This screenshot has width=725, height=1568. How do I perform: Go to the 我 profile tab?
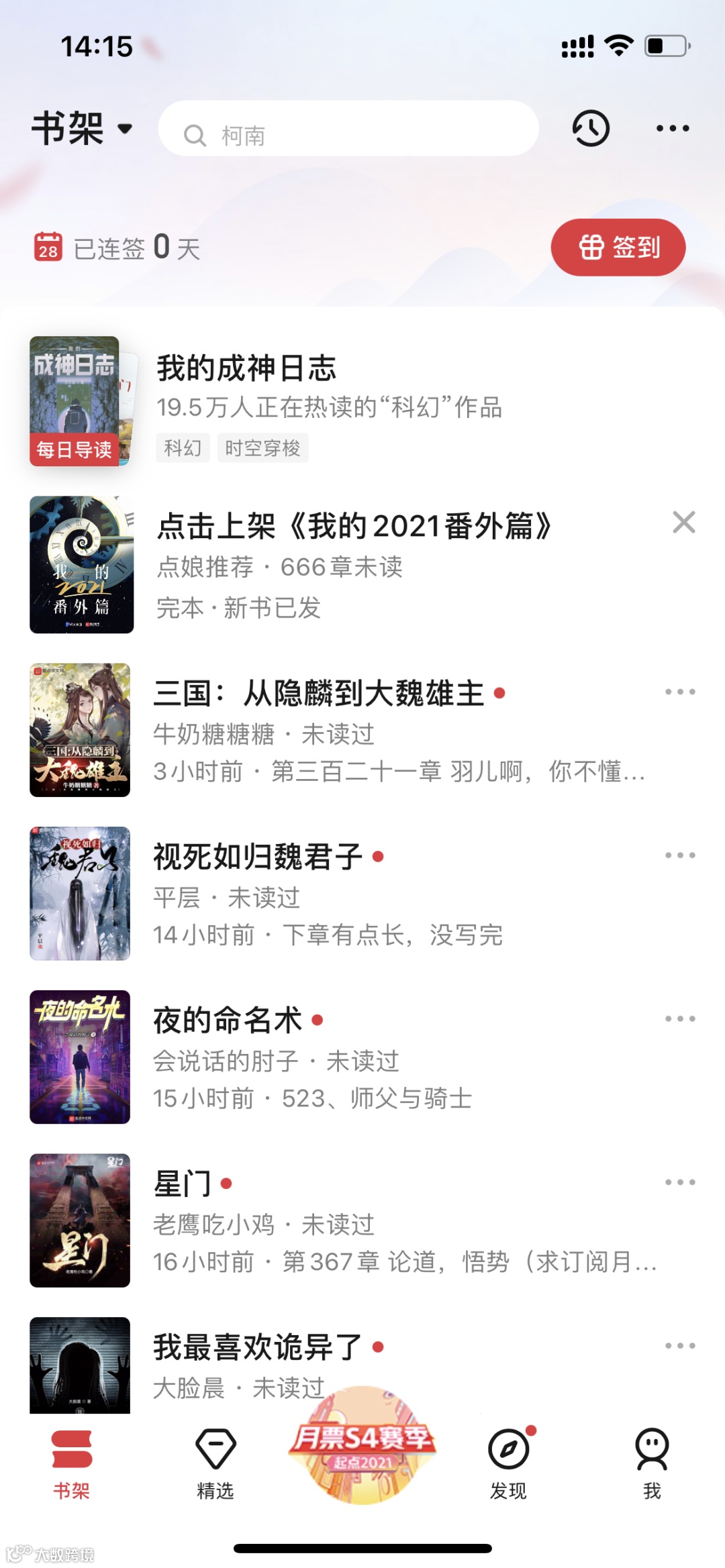pyautogui.click(x=652, y=1463)
